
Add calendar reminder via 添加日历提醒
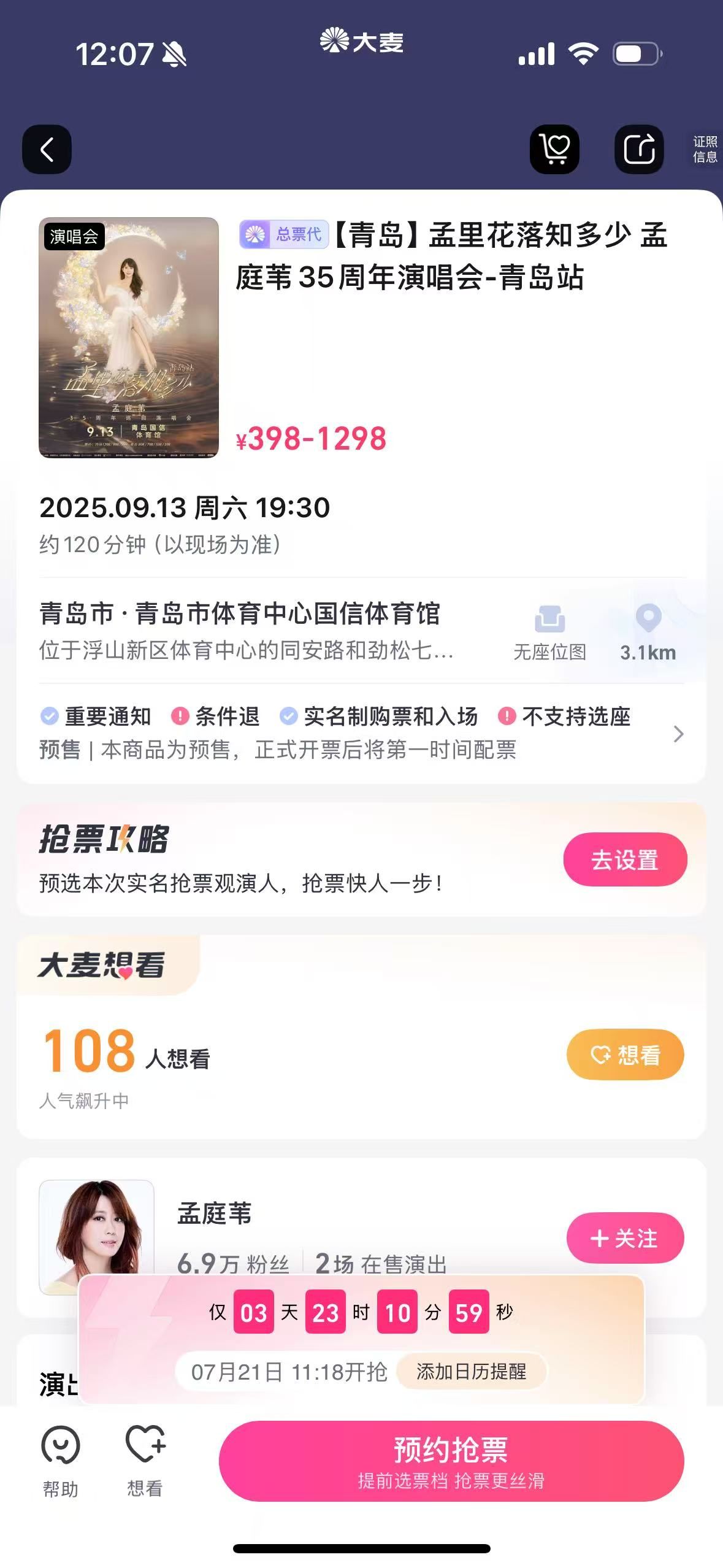(x=471, y=1372)
